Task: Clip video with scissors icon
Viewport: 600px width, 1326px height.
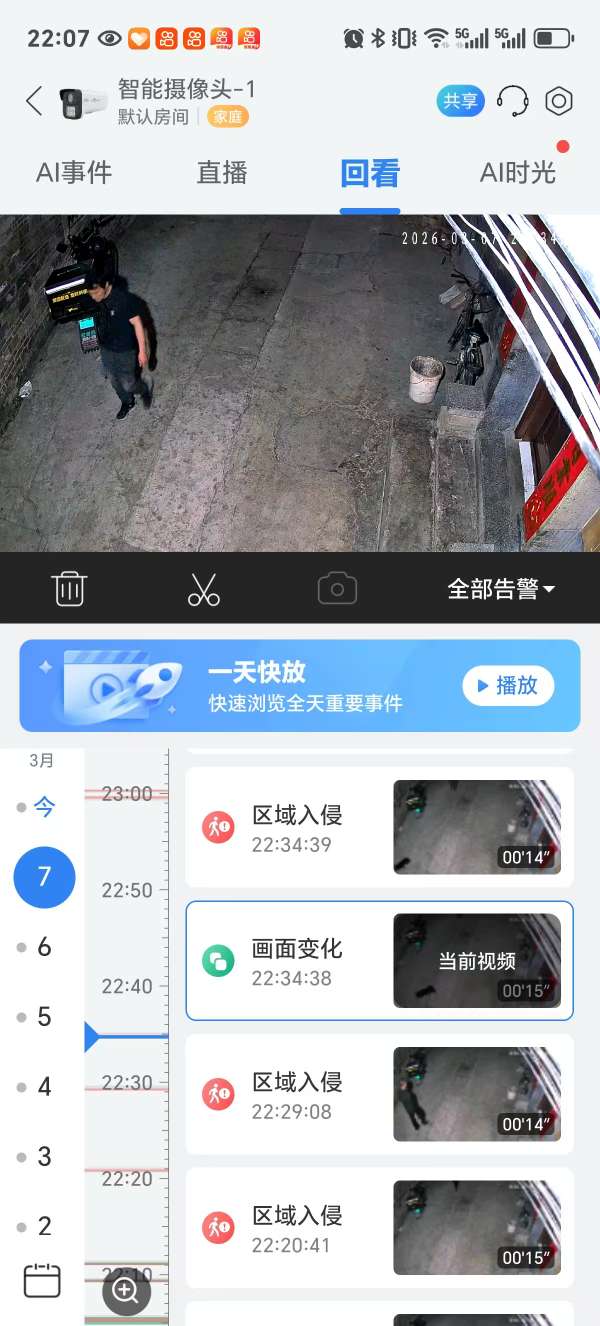Action: click(204, 589)
